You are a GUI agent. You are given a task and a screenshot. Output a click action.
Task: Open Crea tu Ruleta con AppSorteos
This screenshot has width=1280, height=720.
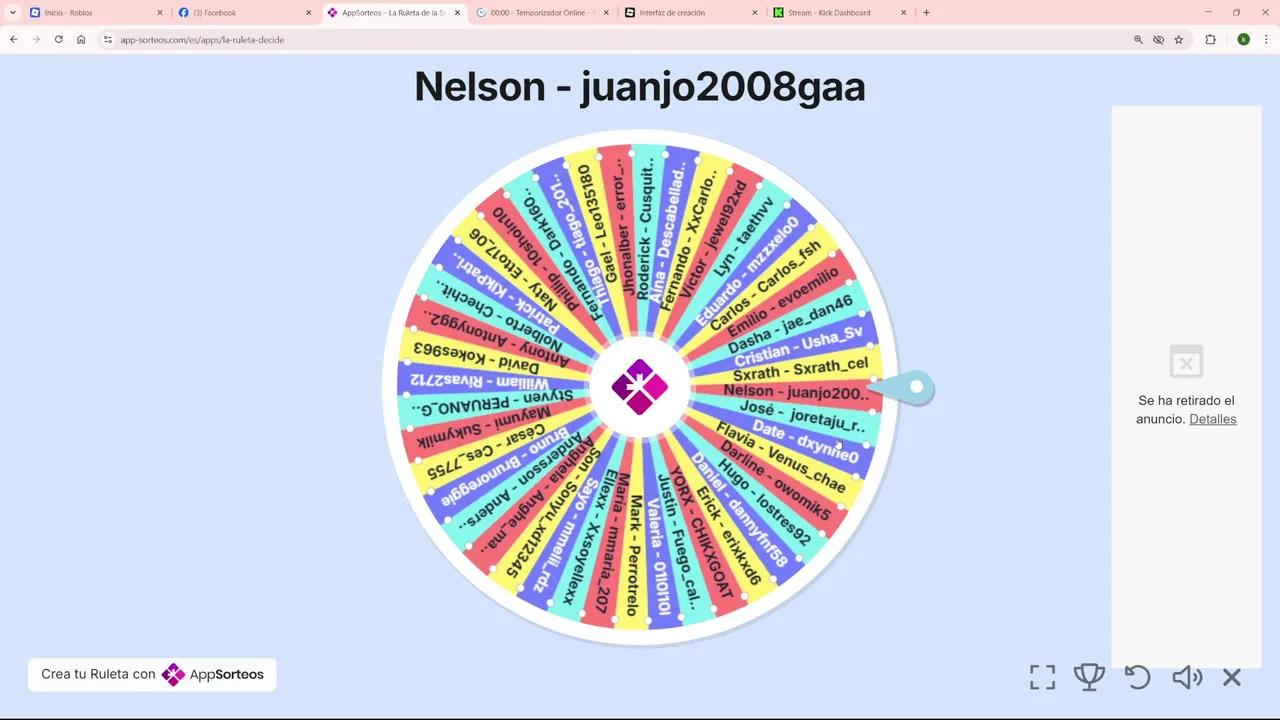(152, 674)
